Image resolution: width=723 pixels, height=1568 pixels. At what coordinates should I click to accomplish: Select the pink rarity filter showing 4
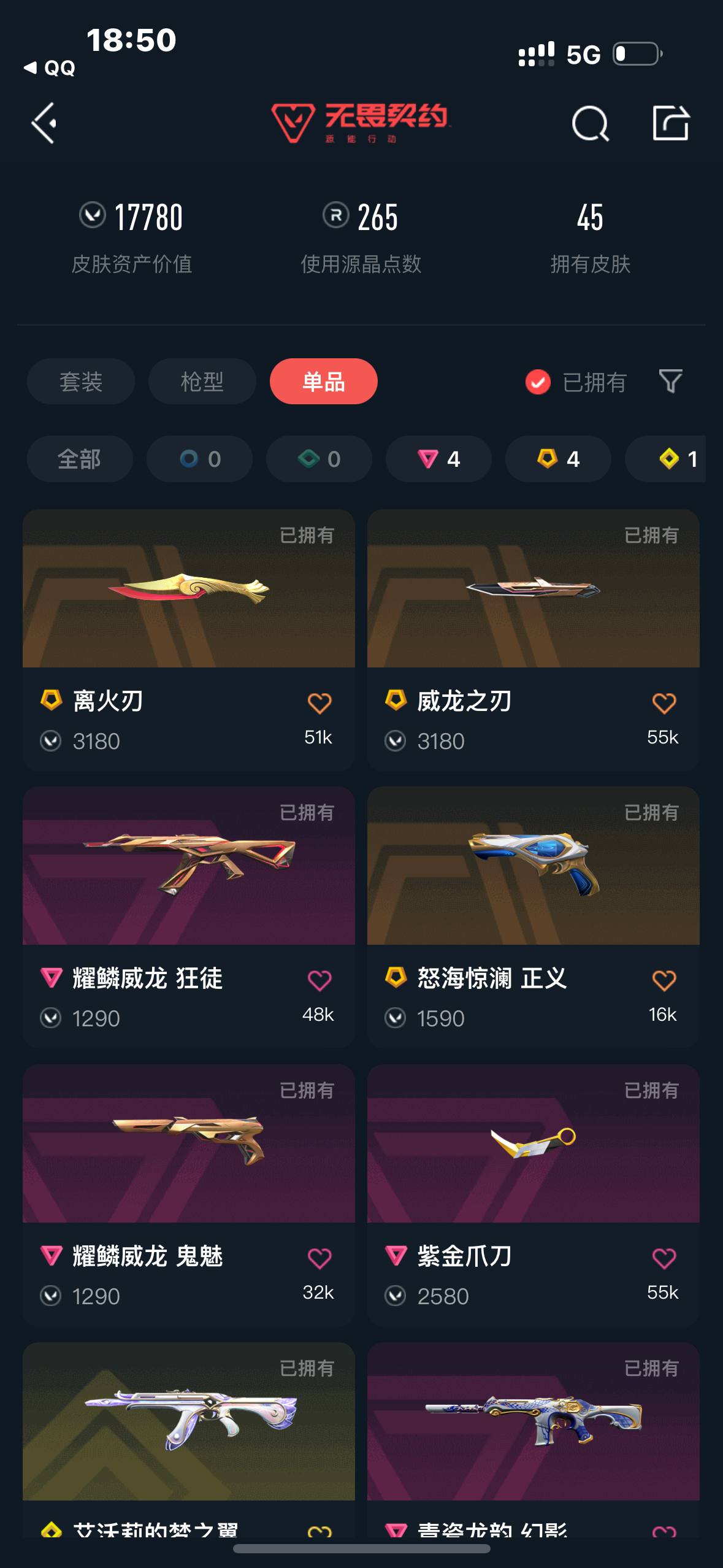437,459
